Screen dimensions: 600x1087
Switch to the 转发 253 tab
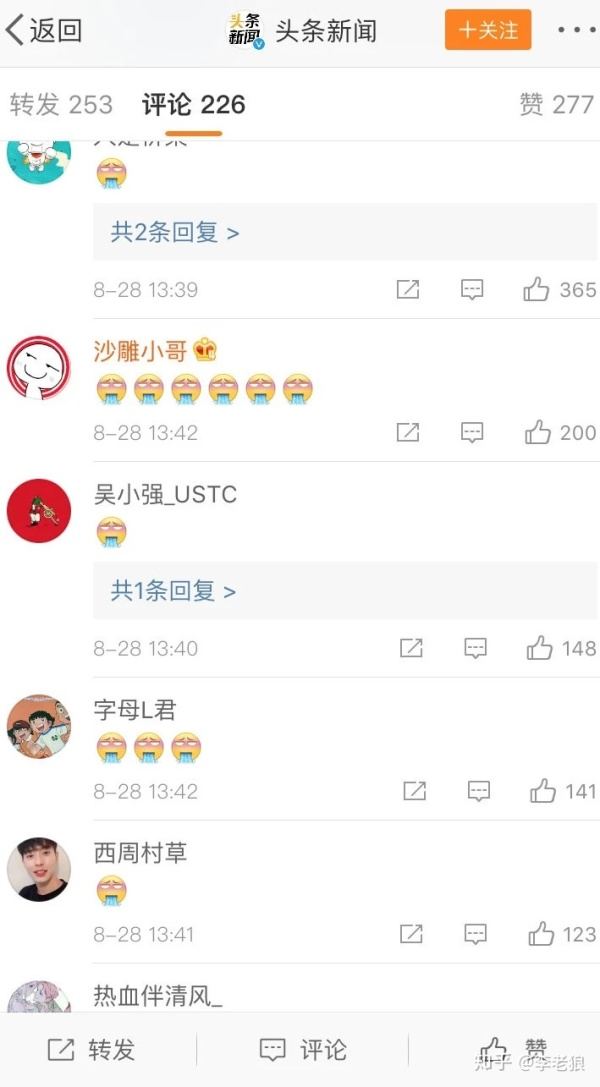tap(61, 105)
